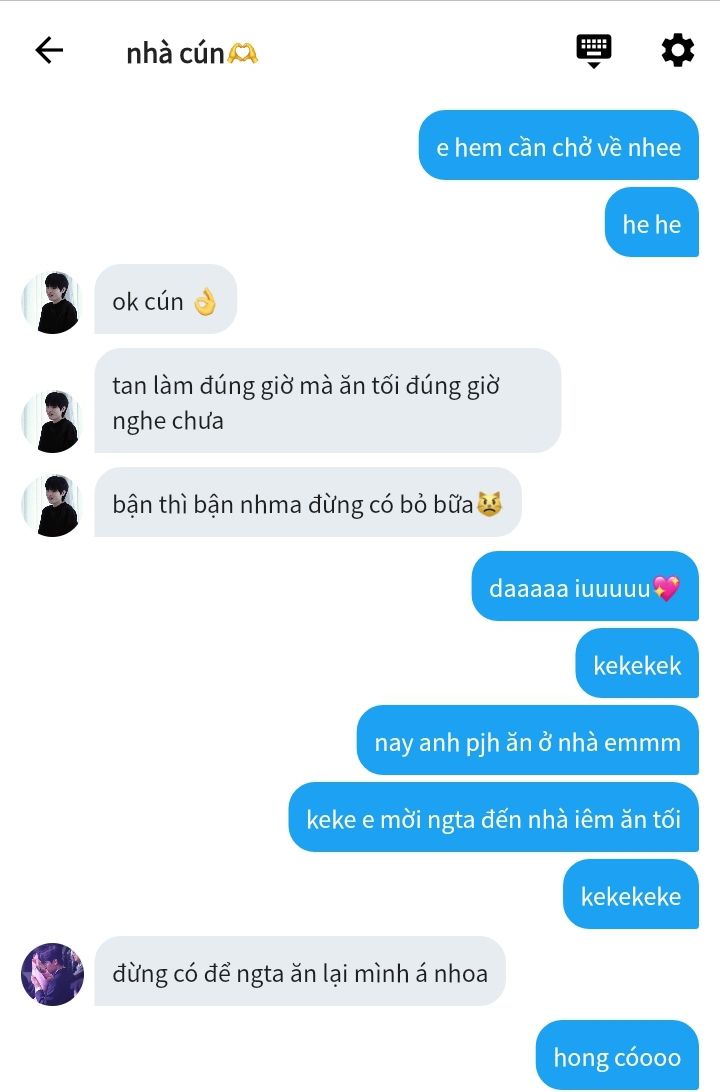Go back from the nhà cún chat
720x1092 pixels.
coord(49,51)
